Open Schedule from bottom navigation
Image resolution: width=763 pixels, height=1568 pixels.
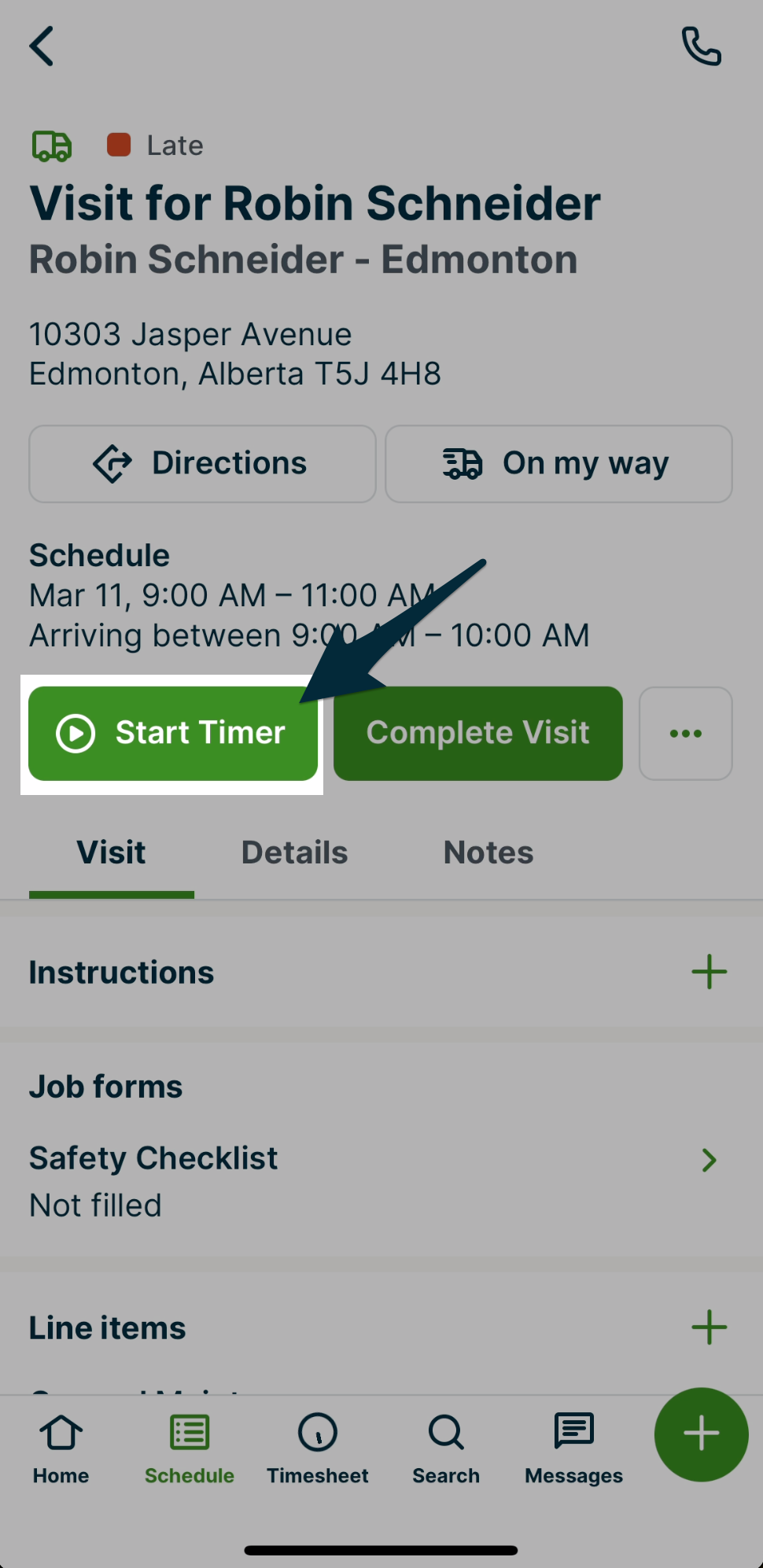click(188, 1447)
